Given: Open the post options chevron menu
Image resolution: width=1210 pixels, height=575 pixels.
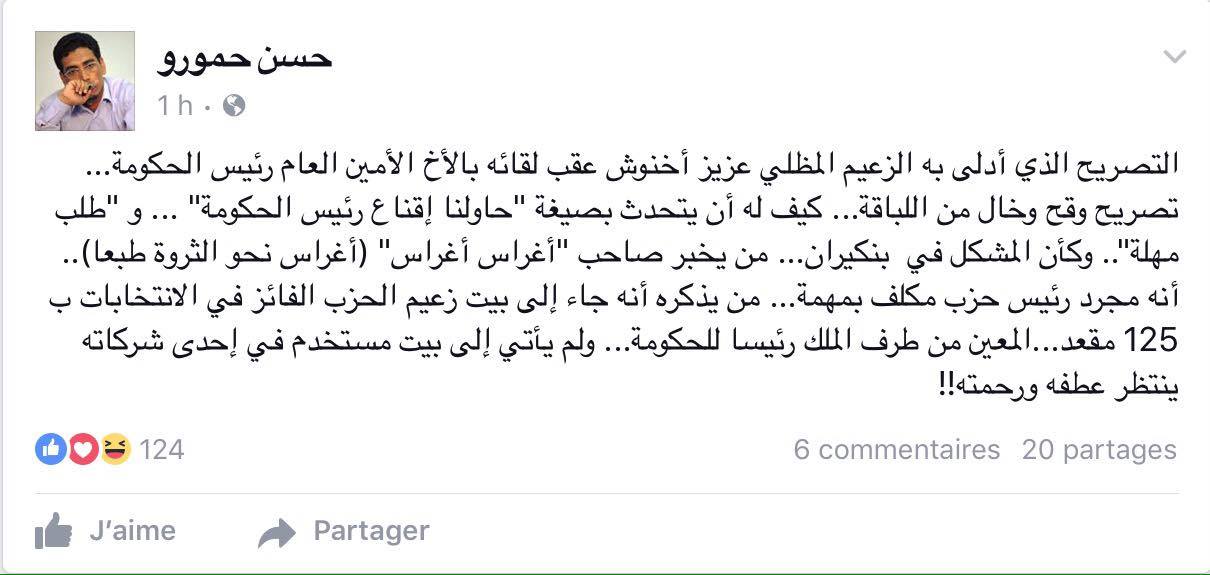Looking at the screenshot, I should point(1174,56).
